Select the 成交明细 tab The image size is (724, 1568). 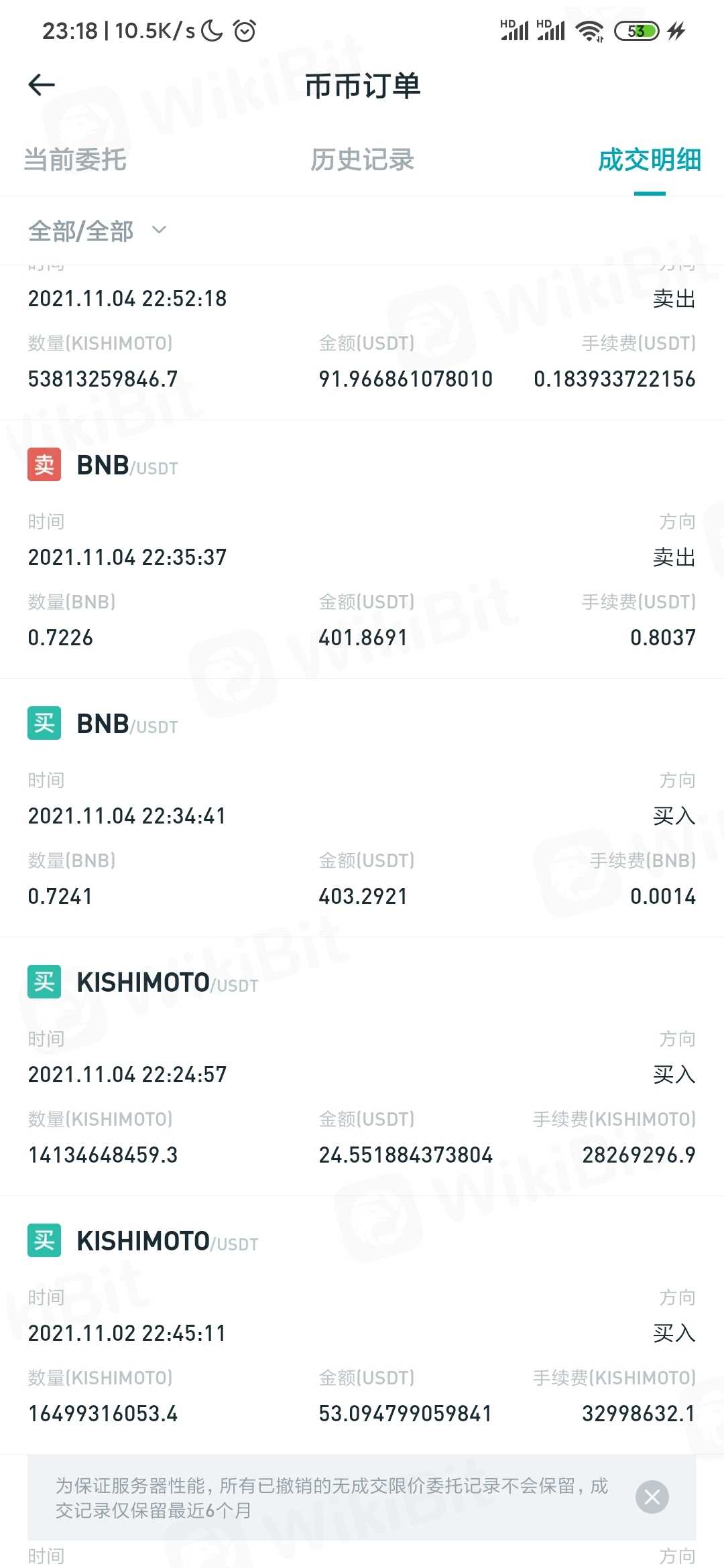tap(649, 160)
